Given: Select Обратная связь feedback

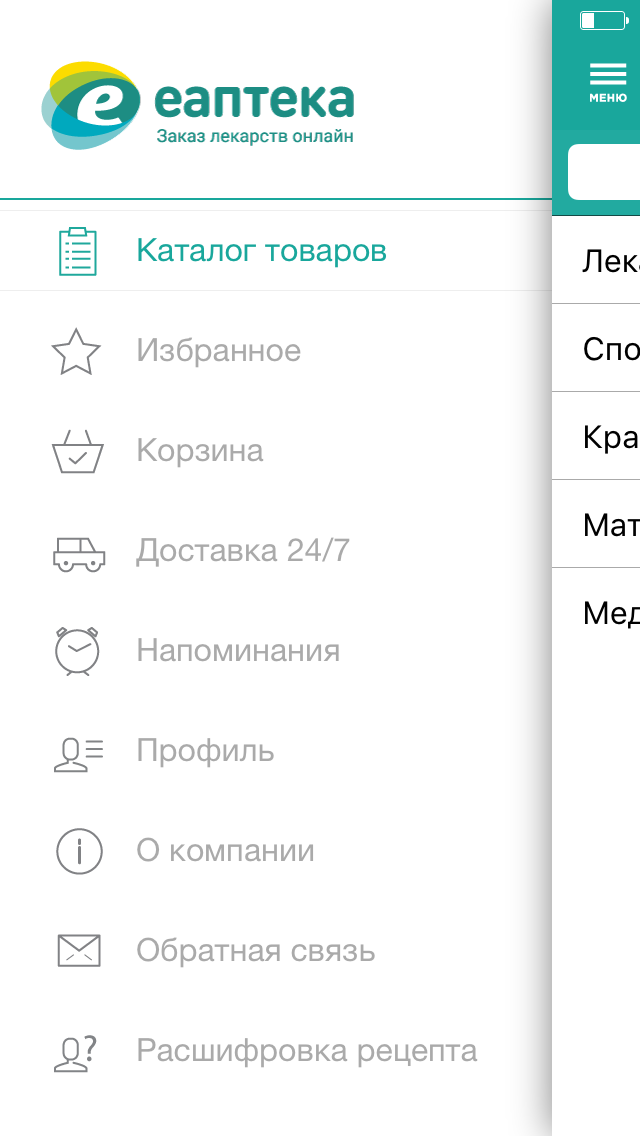Looking at the screenshot, I should click(255, 951).
